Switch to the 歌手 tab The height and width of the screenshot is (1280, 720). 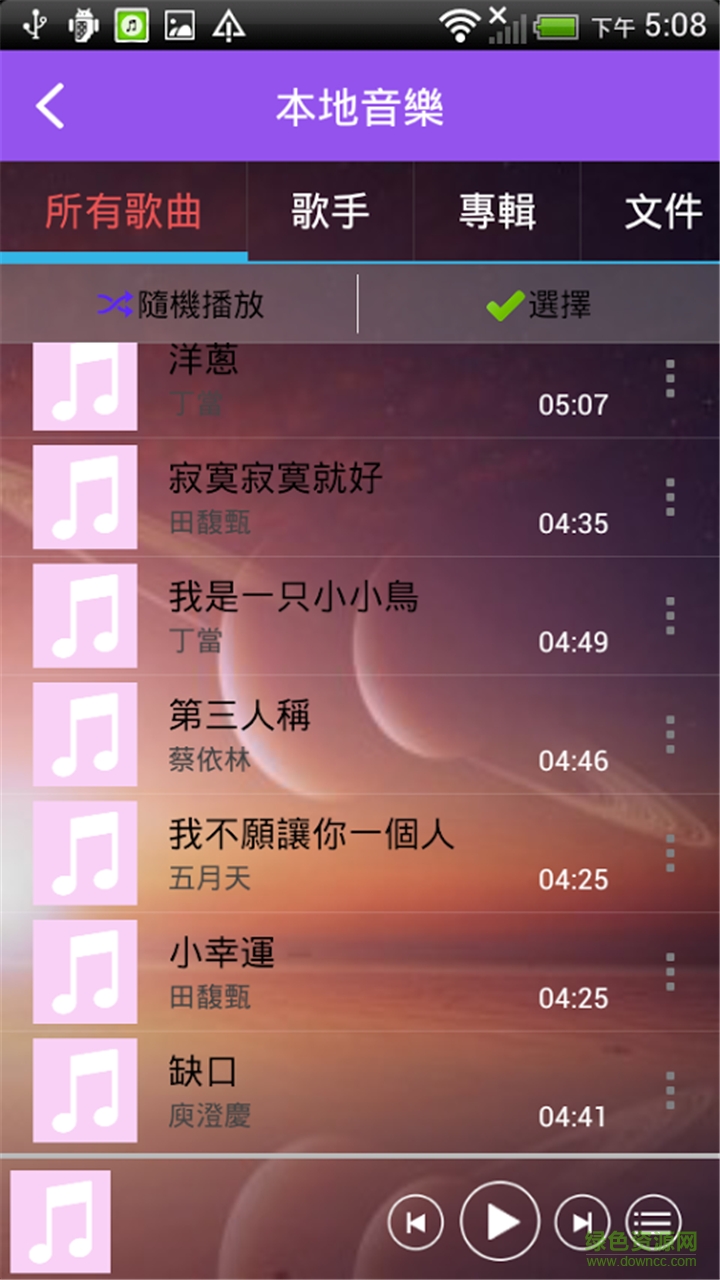[330, 211]
